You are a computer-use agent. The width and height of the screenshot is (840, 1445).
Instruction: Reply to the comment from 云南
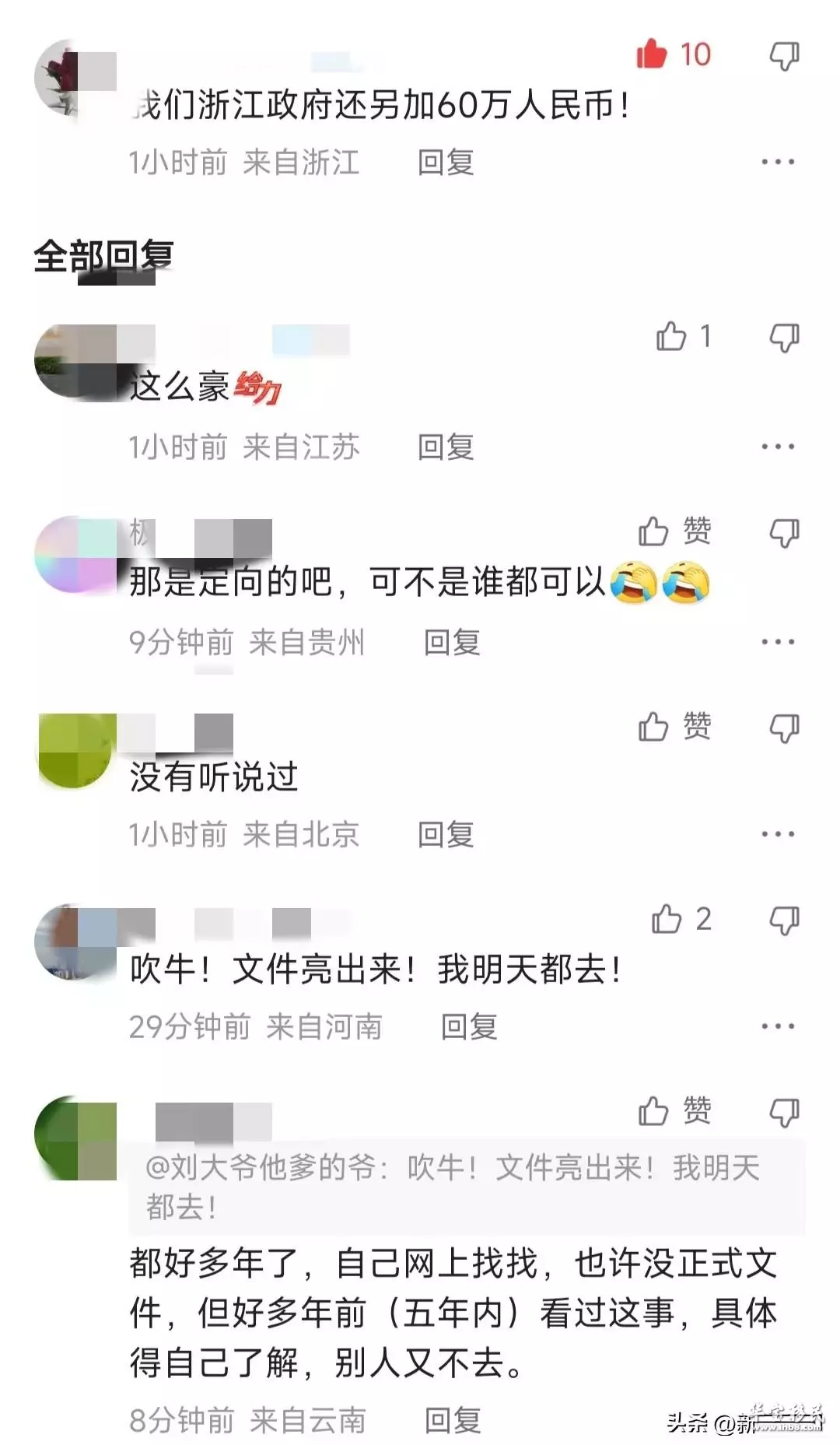click(x=453, y=1420)
